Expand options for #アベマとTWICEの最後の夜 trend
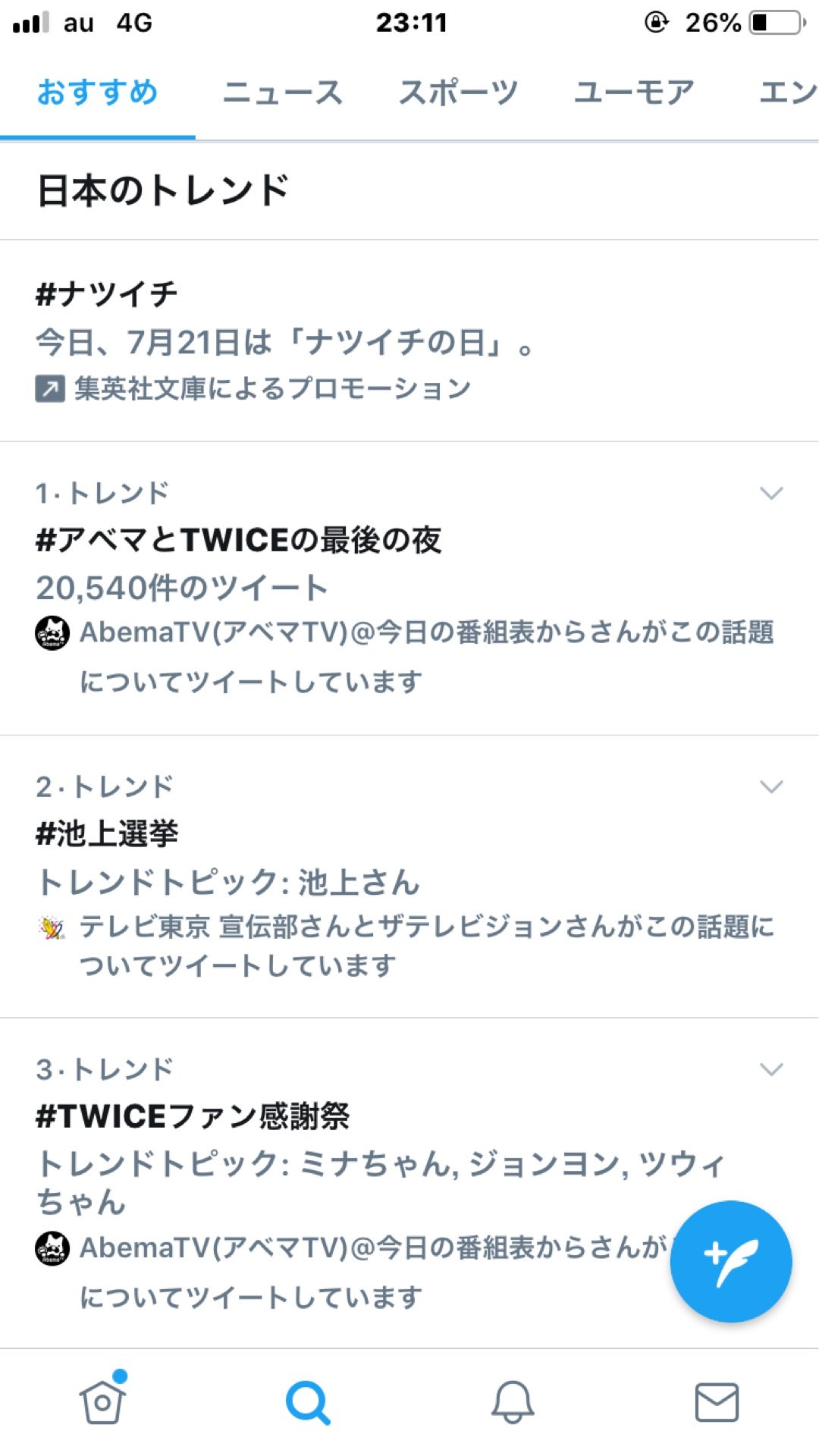The image size is (819, 1456). [771, 494]
